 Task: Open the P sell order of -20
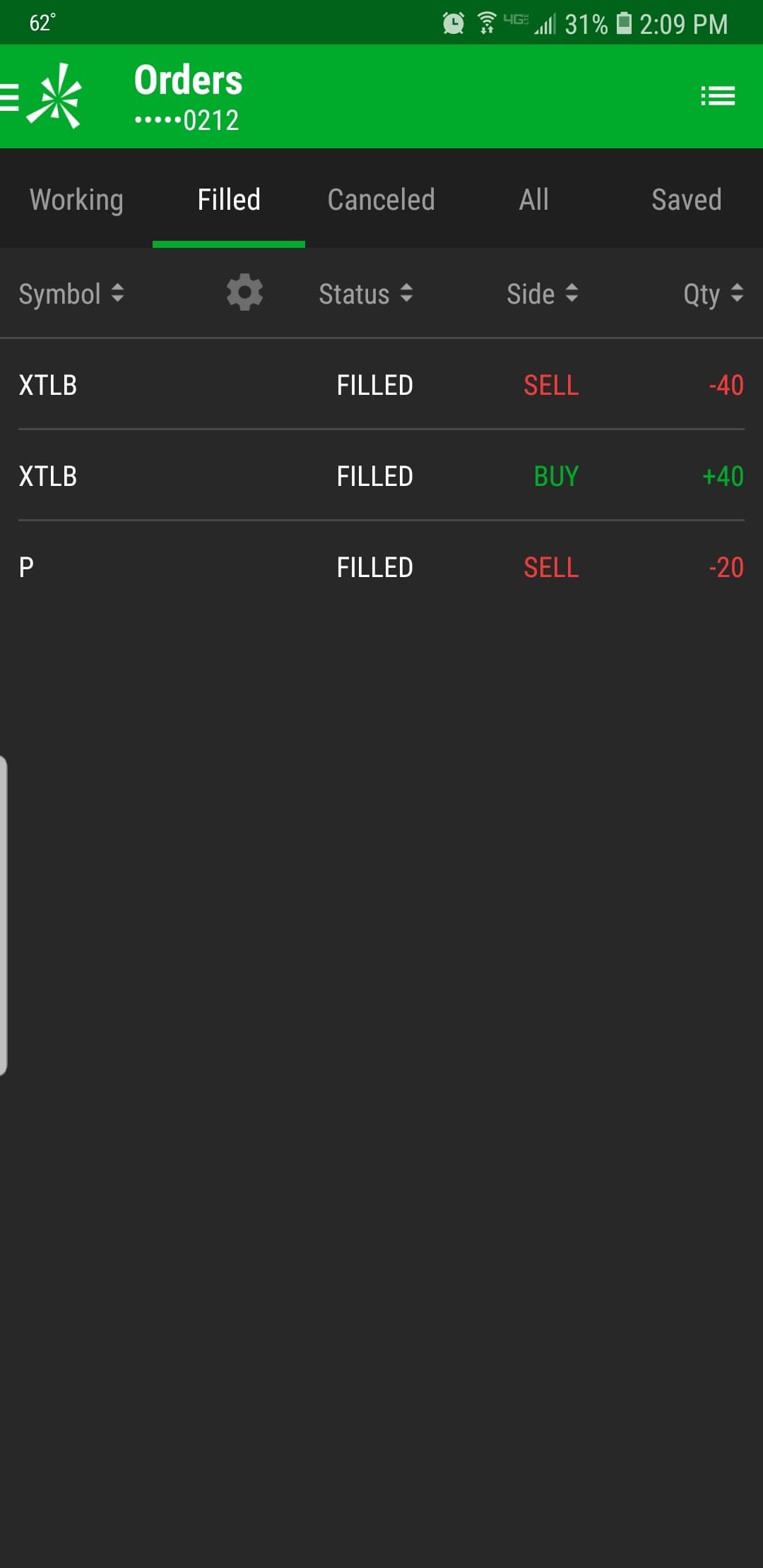(x=381, y=567)
